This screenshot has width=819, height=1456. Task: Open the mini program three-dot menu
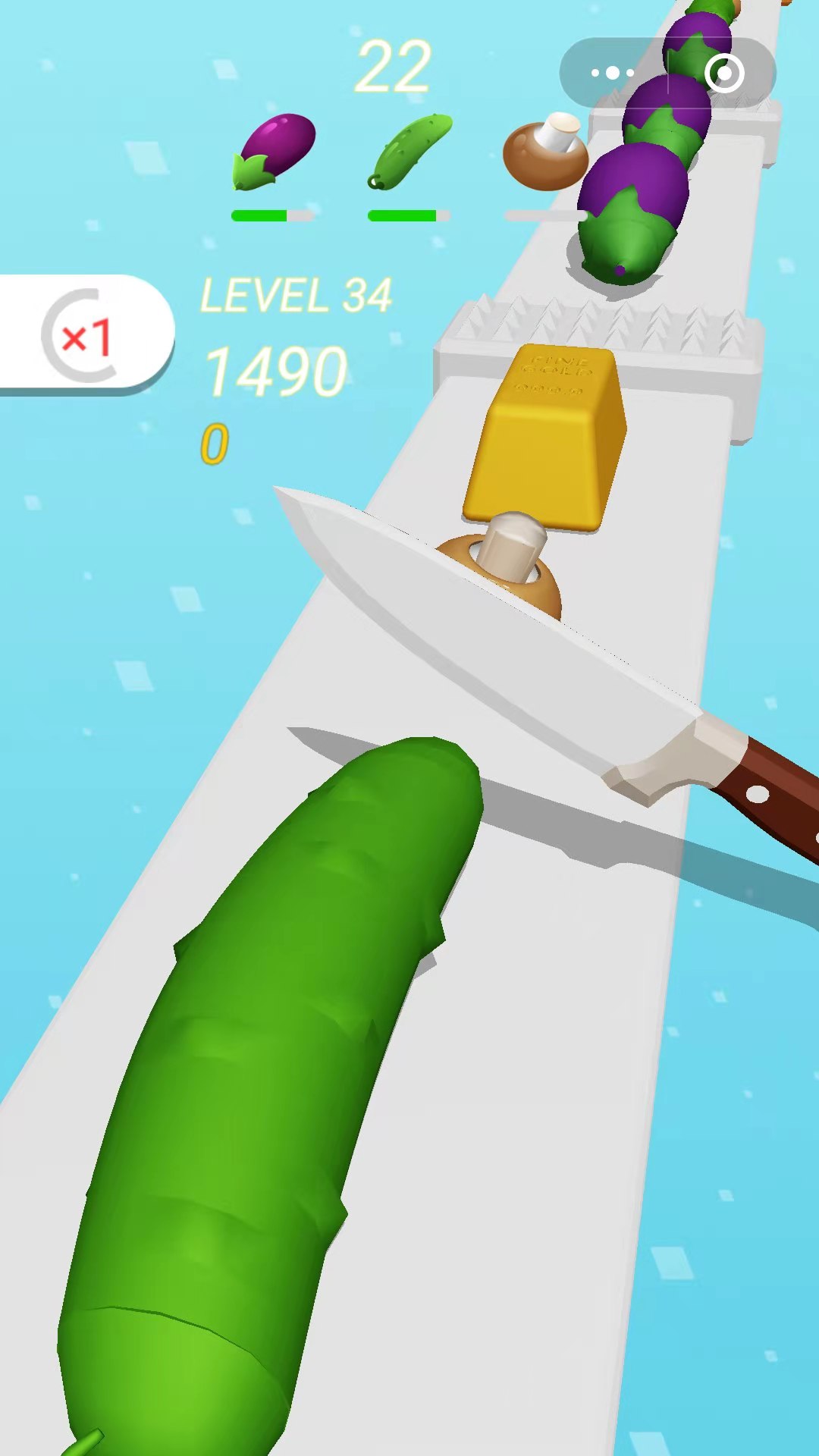[613, 74]
